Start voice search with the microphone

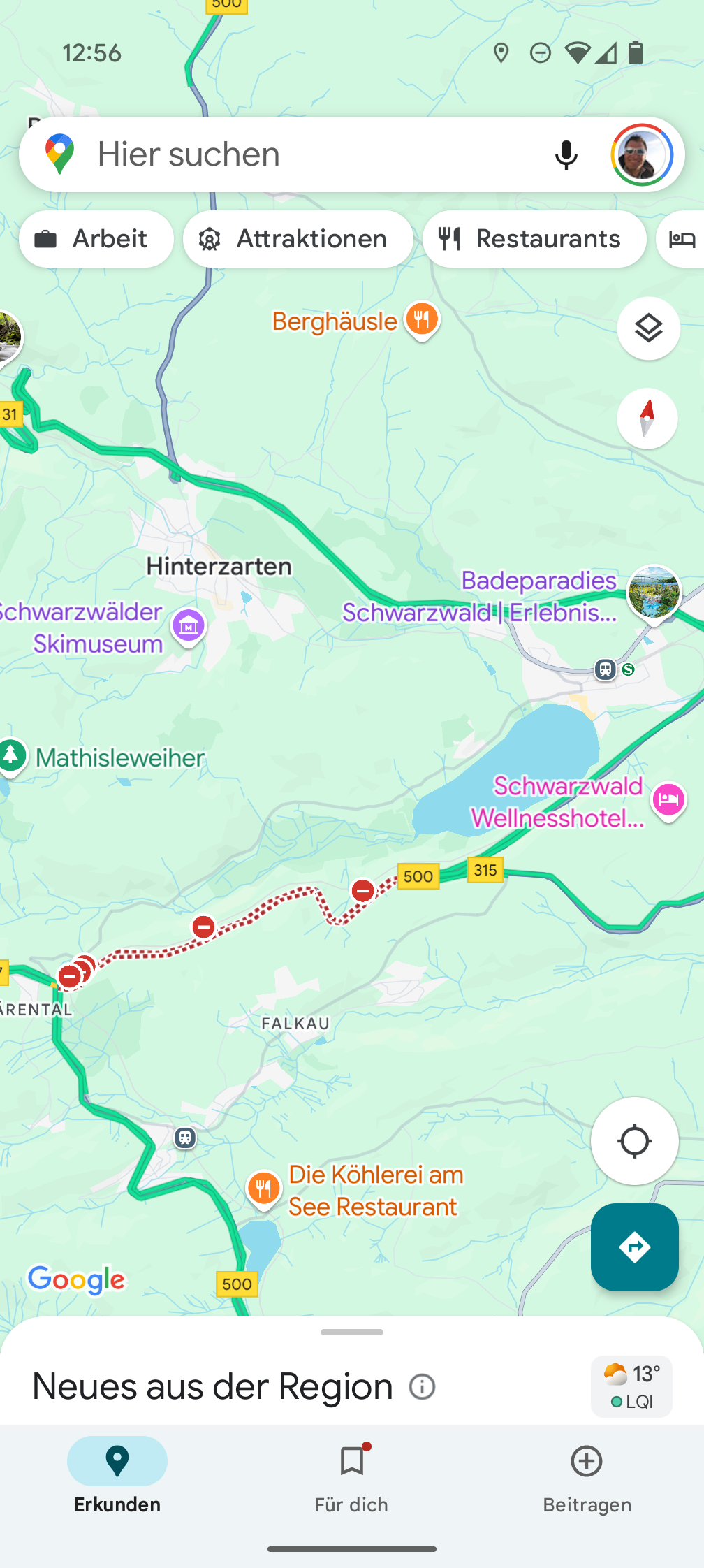tap(566, 154)
